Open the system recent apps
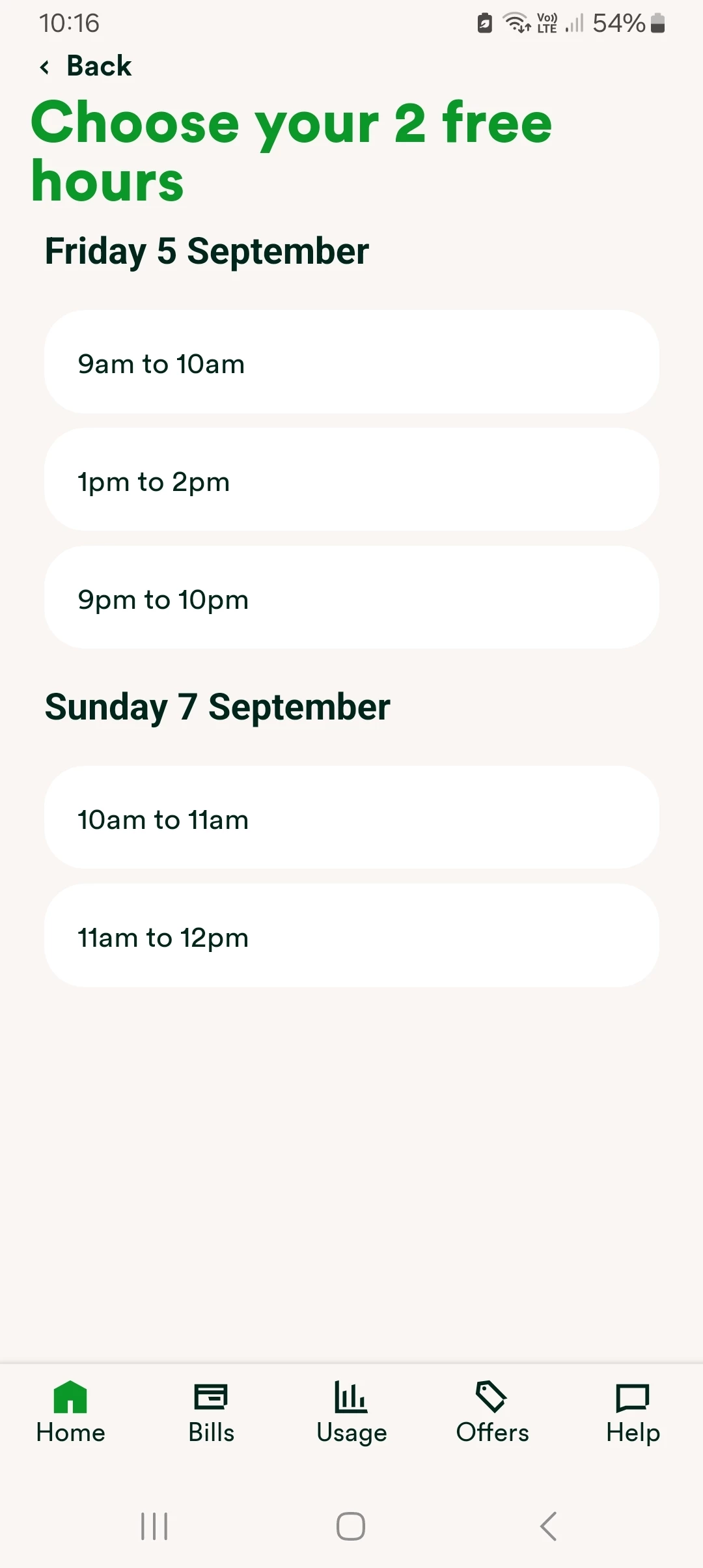703x1568 pixels. pos(154,1526)
